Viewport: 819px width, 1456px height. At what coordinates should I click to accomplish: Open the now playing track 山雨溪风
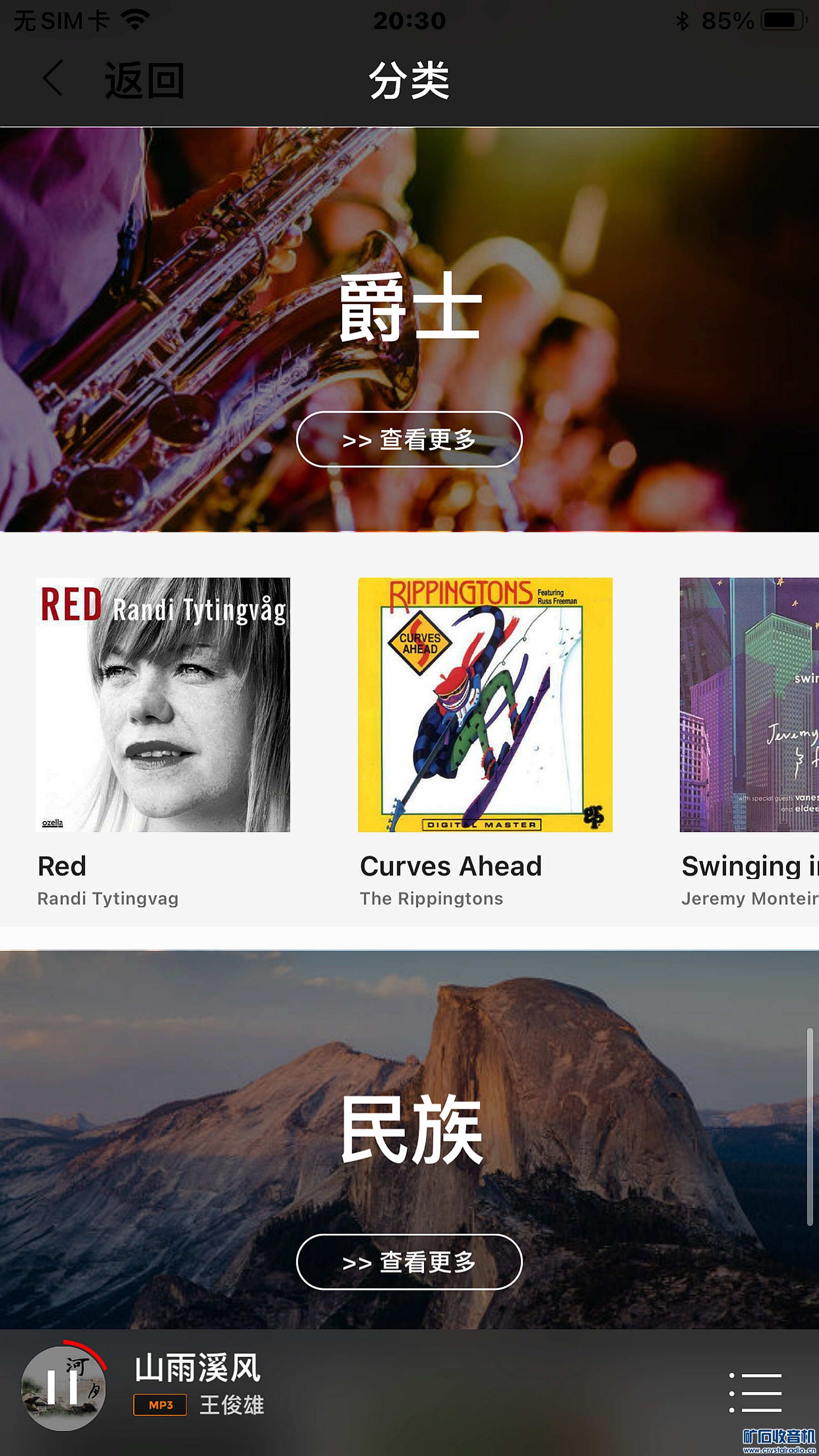click(x=198, y=1368)
